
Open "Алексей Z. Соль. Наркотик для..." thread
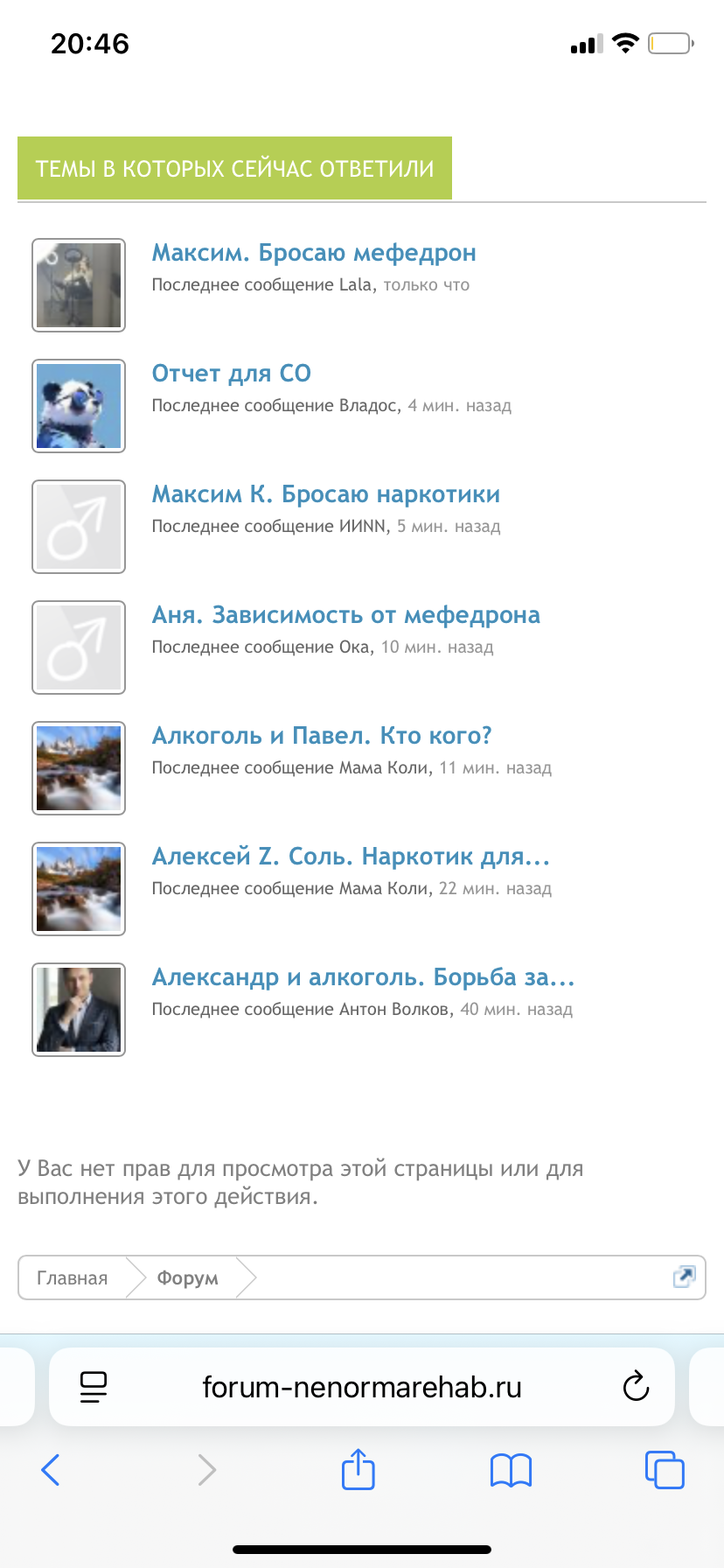(x=351, y=857)
